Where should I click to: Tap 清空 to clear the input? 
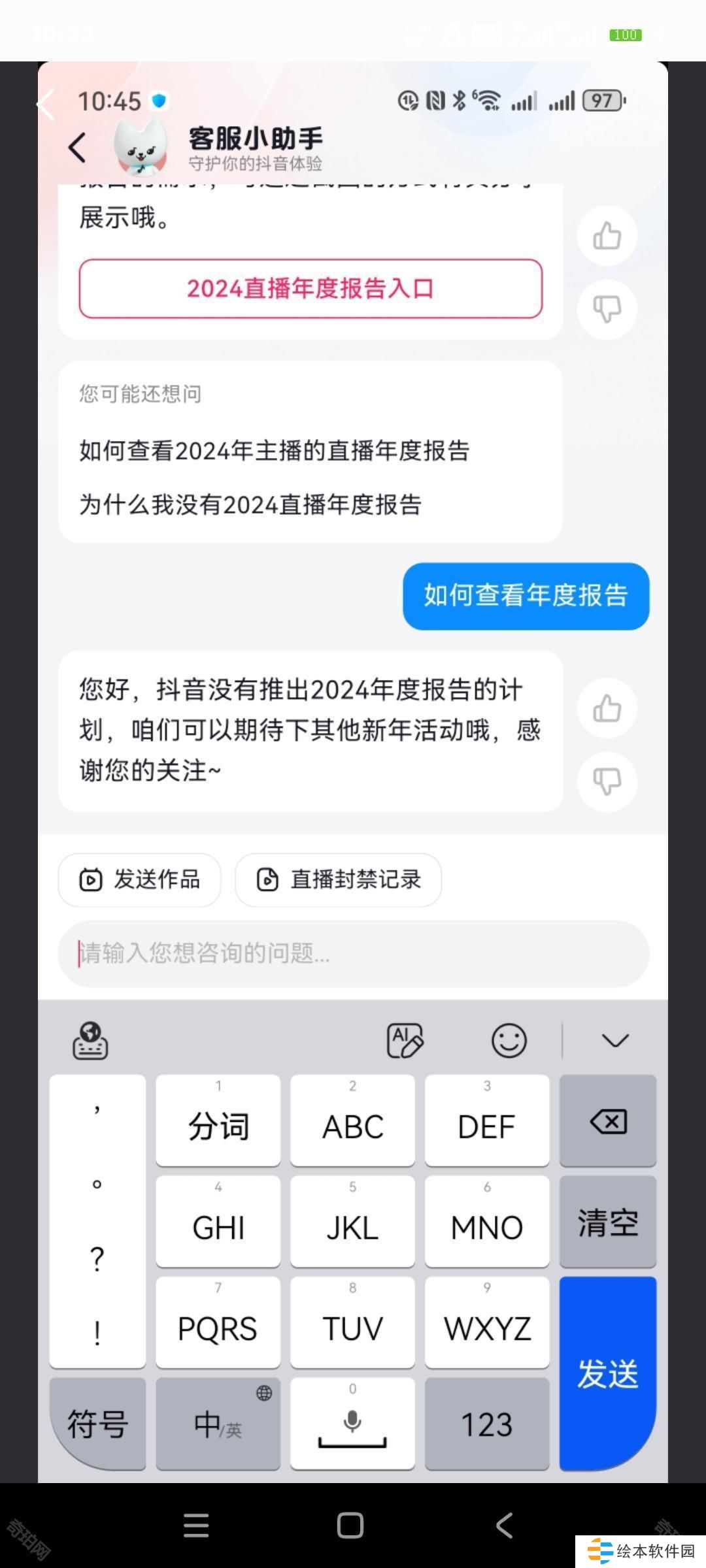(x=607, y=1222)
